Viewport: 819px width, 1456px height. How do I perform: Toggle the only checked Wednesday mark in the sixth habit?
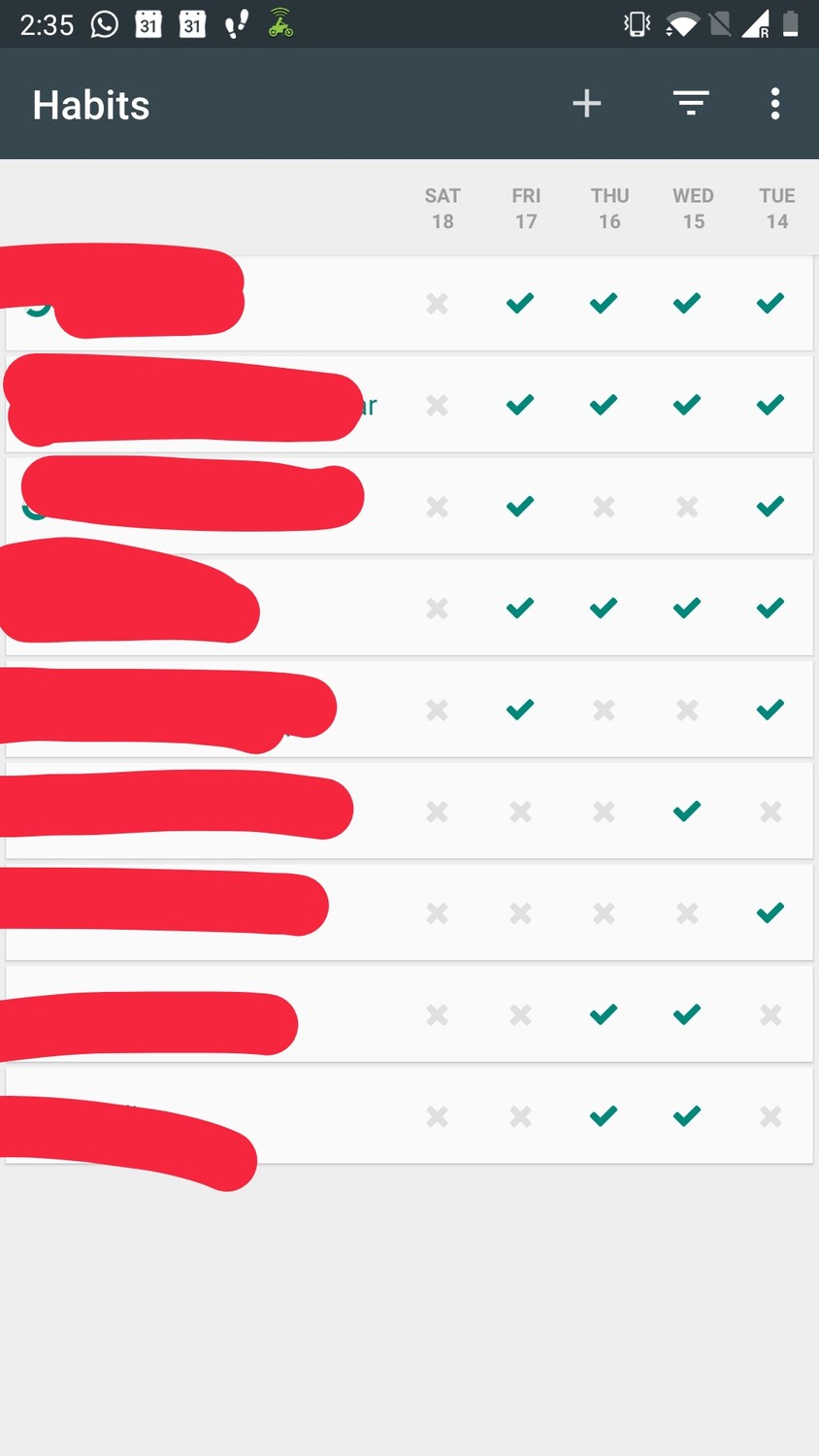(x=687, y=811)
